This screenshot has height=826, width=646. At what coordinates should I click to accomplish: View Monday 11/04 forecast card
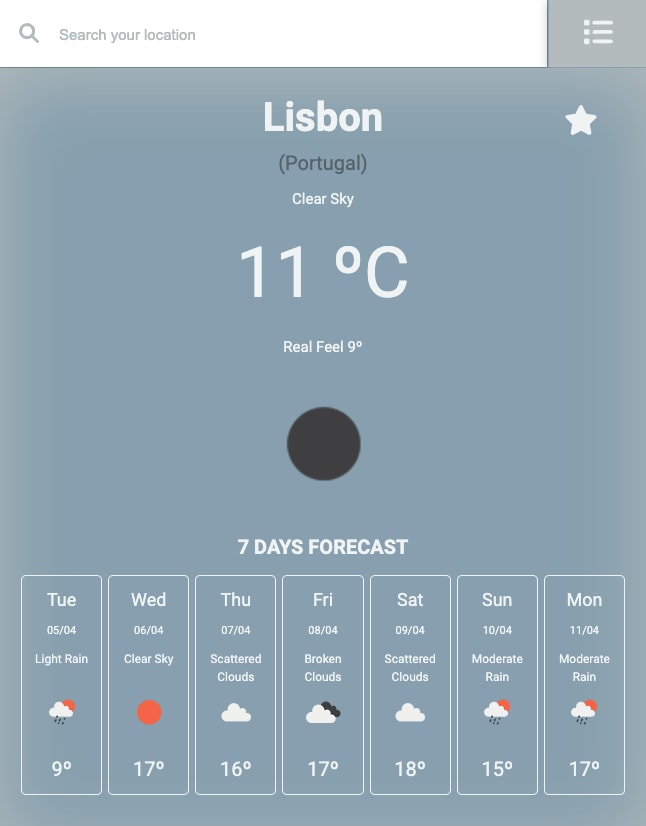click(x=584, y=685)
